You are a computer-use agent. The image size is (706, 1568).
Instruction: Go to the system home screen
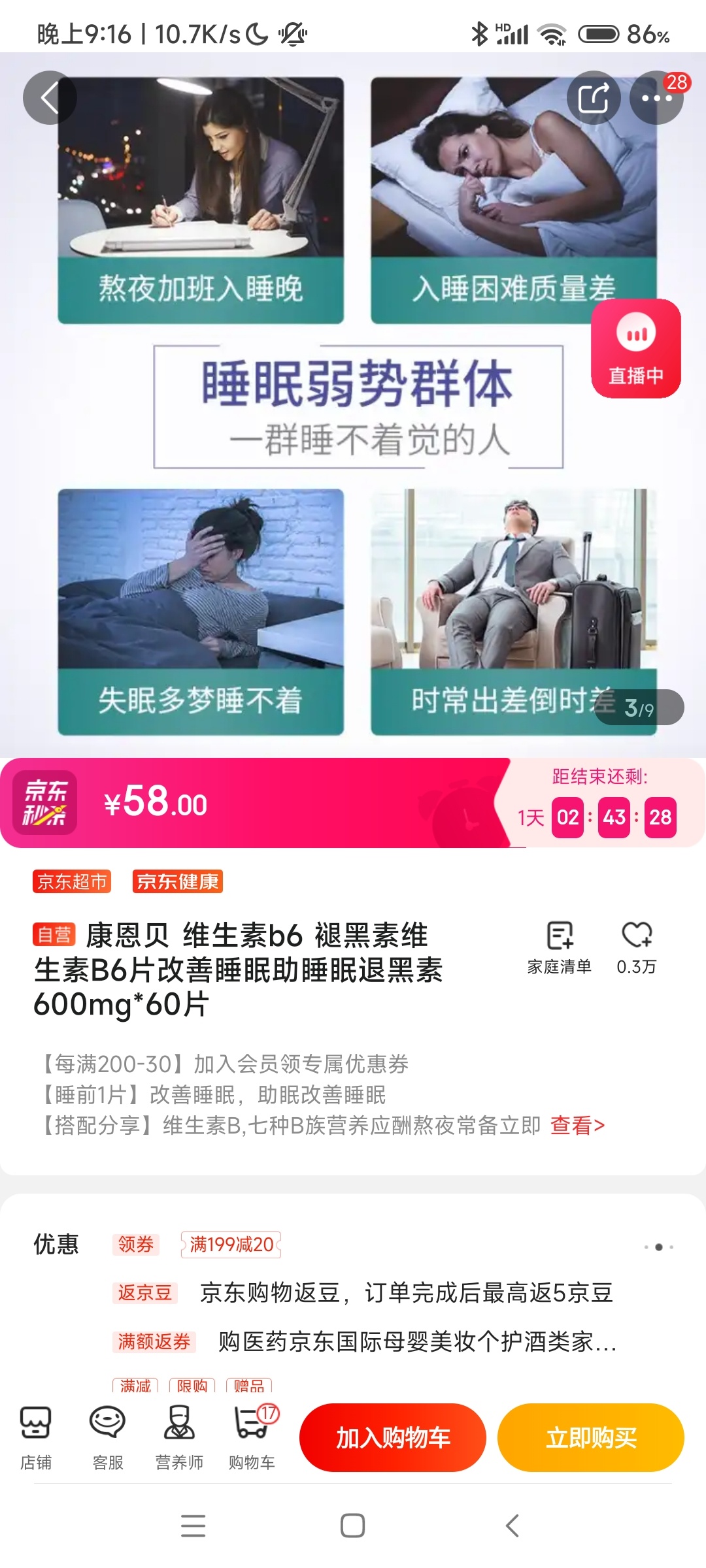353,1526
